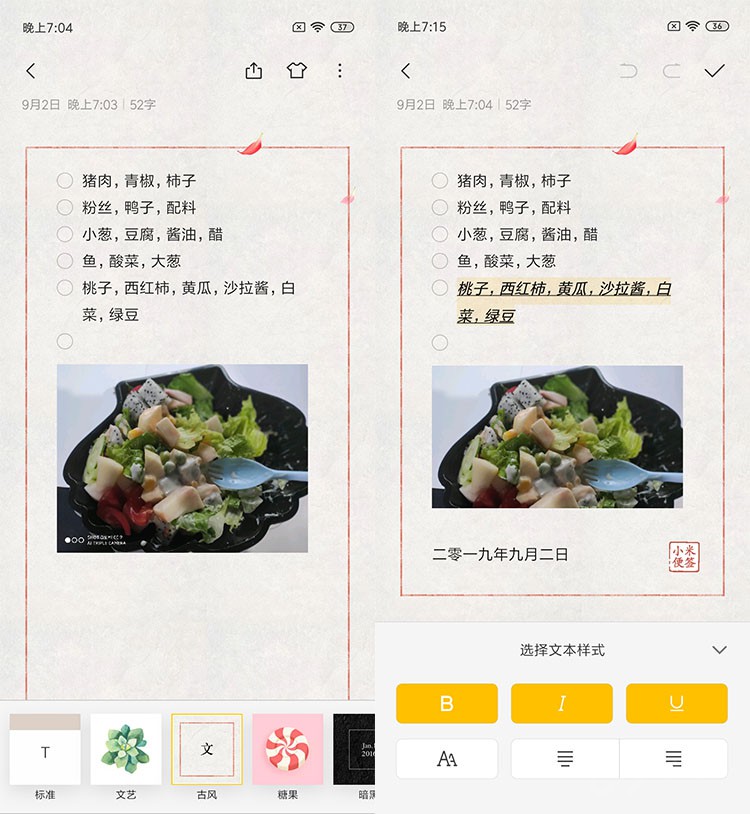
Task: Toggle bold text style
Action: pos(447,704)
